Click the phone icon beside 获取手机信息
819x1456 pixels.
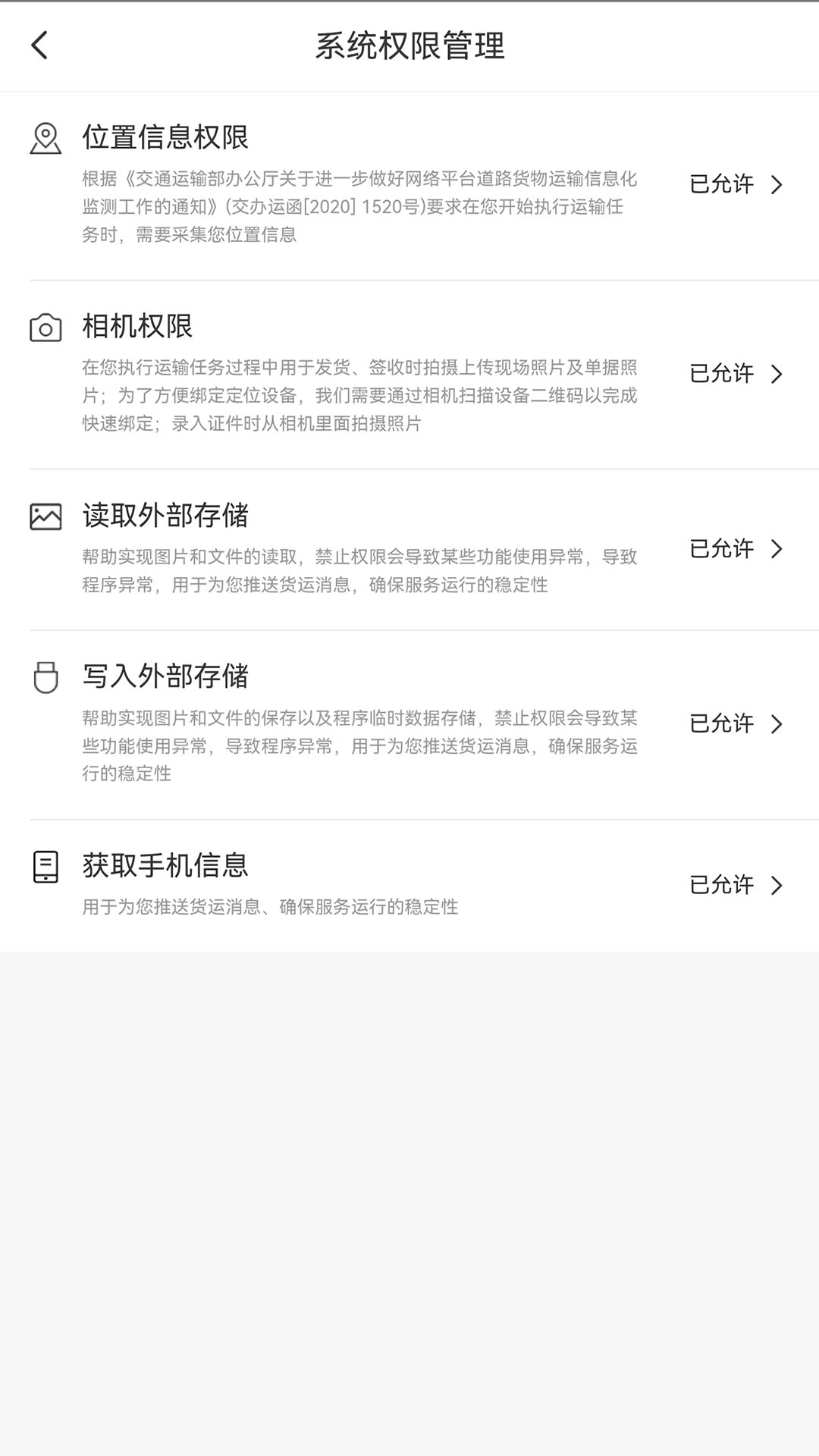[44, 867]
